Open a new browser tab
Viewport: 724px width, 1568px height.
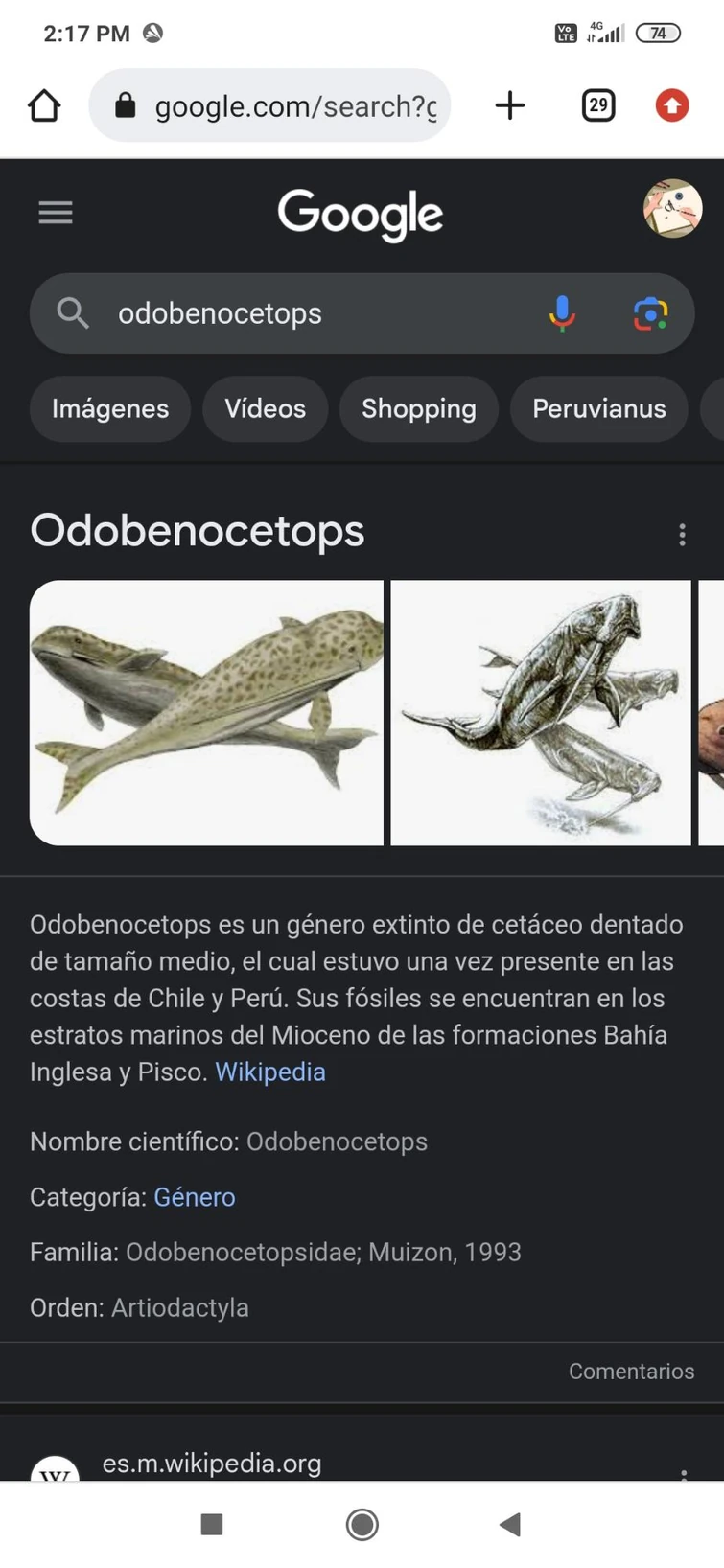(510, 105)
